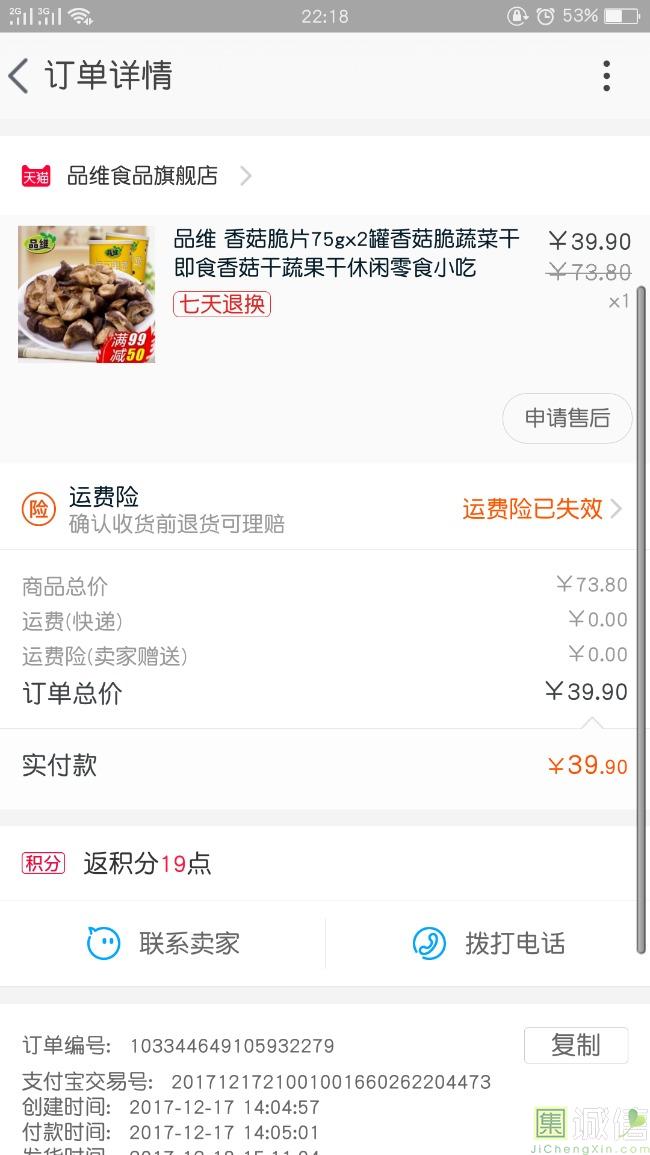
Task: Open the 香菇脆片 product item
Action: point(345,253)
